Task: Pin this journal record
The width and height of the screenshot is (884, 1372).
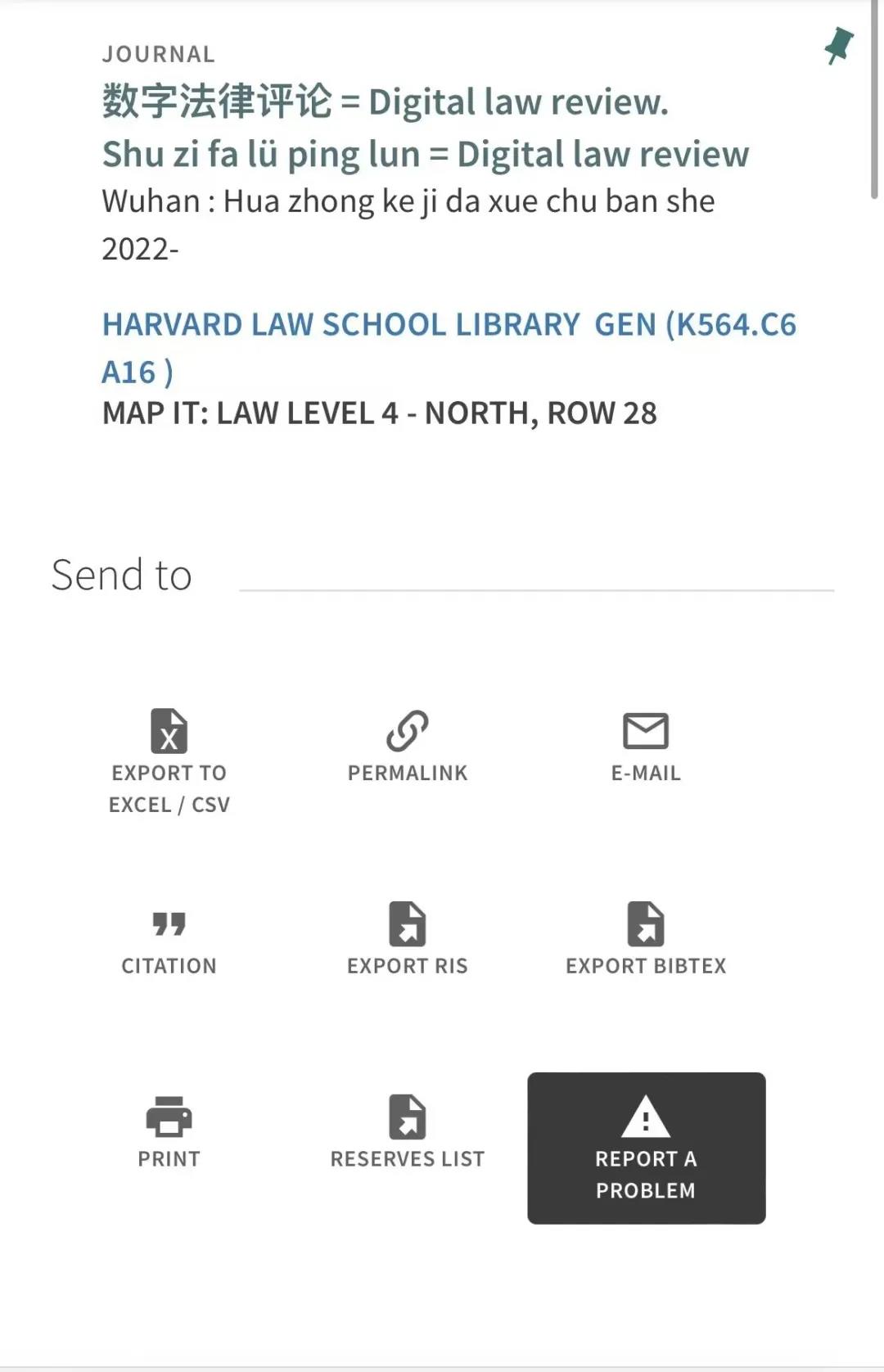Action: tap(838, 46)
